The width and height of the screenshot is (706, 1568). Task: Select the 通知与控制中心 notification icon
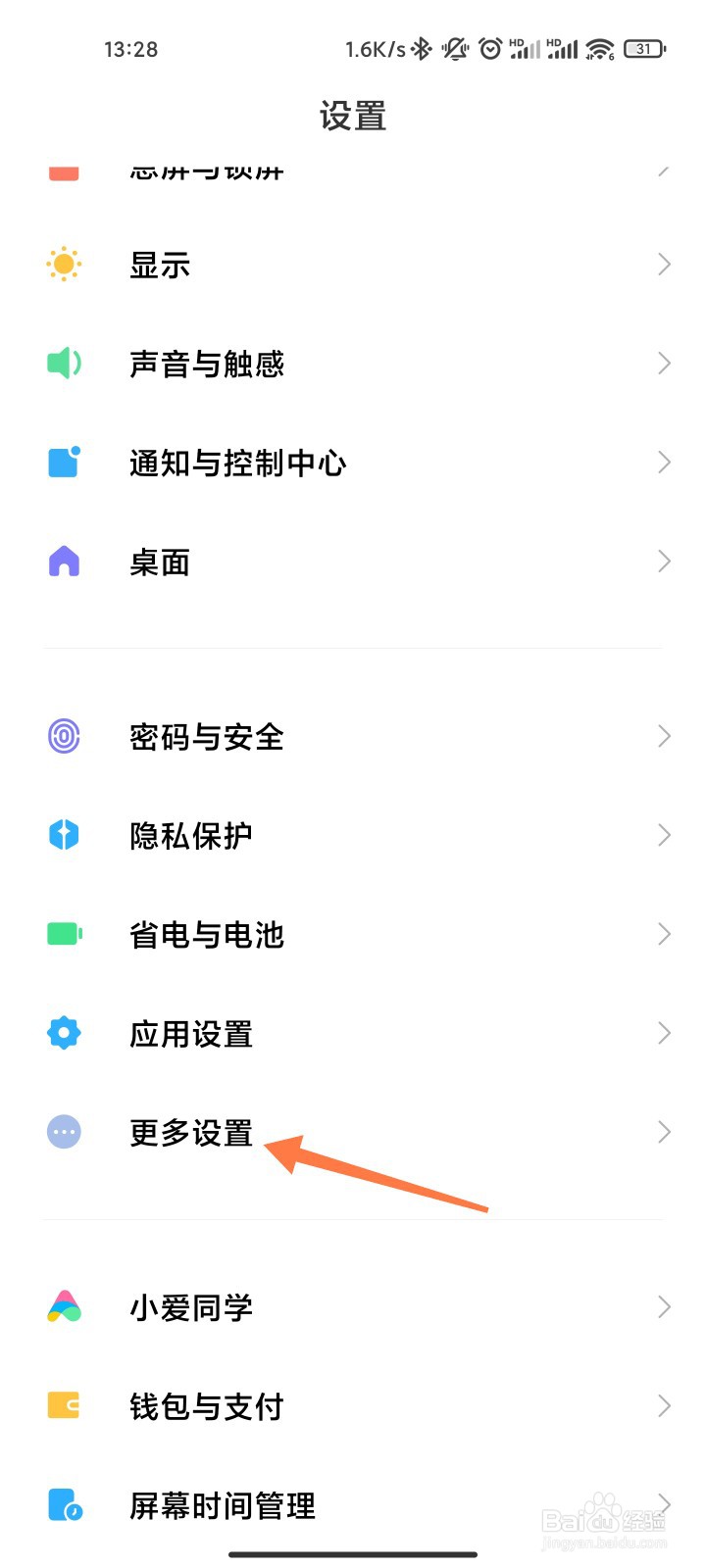click(x=63, y=462)
